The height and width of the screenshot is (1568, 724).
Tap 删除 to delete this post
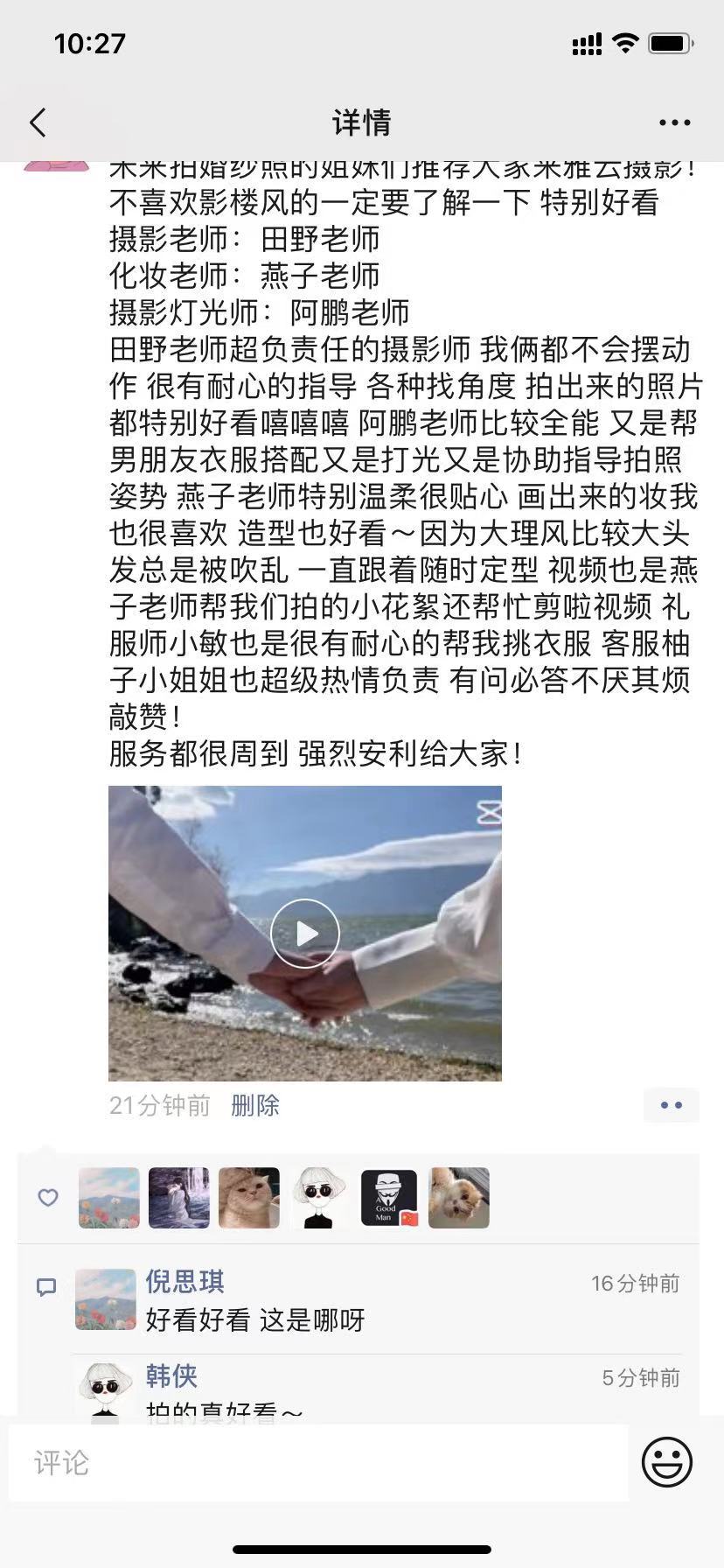click(254, 1106)
